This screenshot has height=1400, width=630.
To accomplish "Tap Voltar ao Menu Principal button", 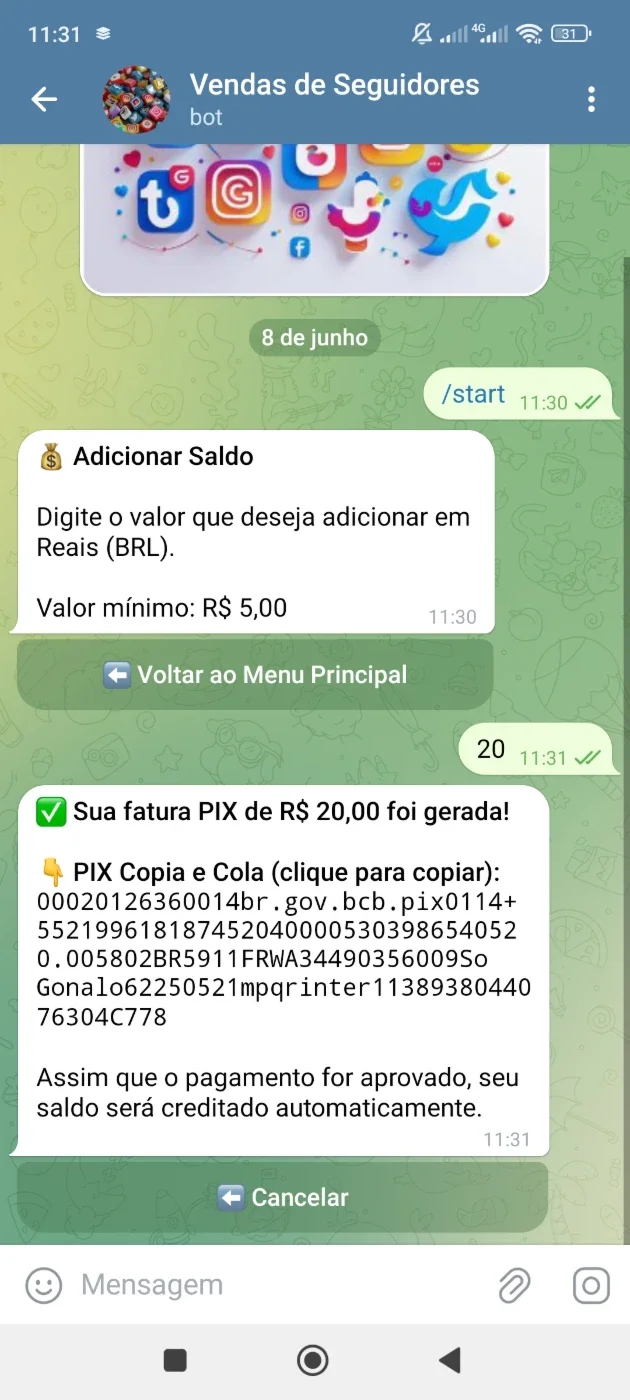I will click(255, 675).
